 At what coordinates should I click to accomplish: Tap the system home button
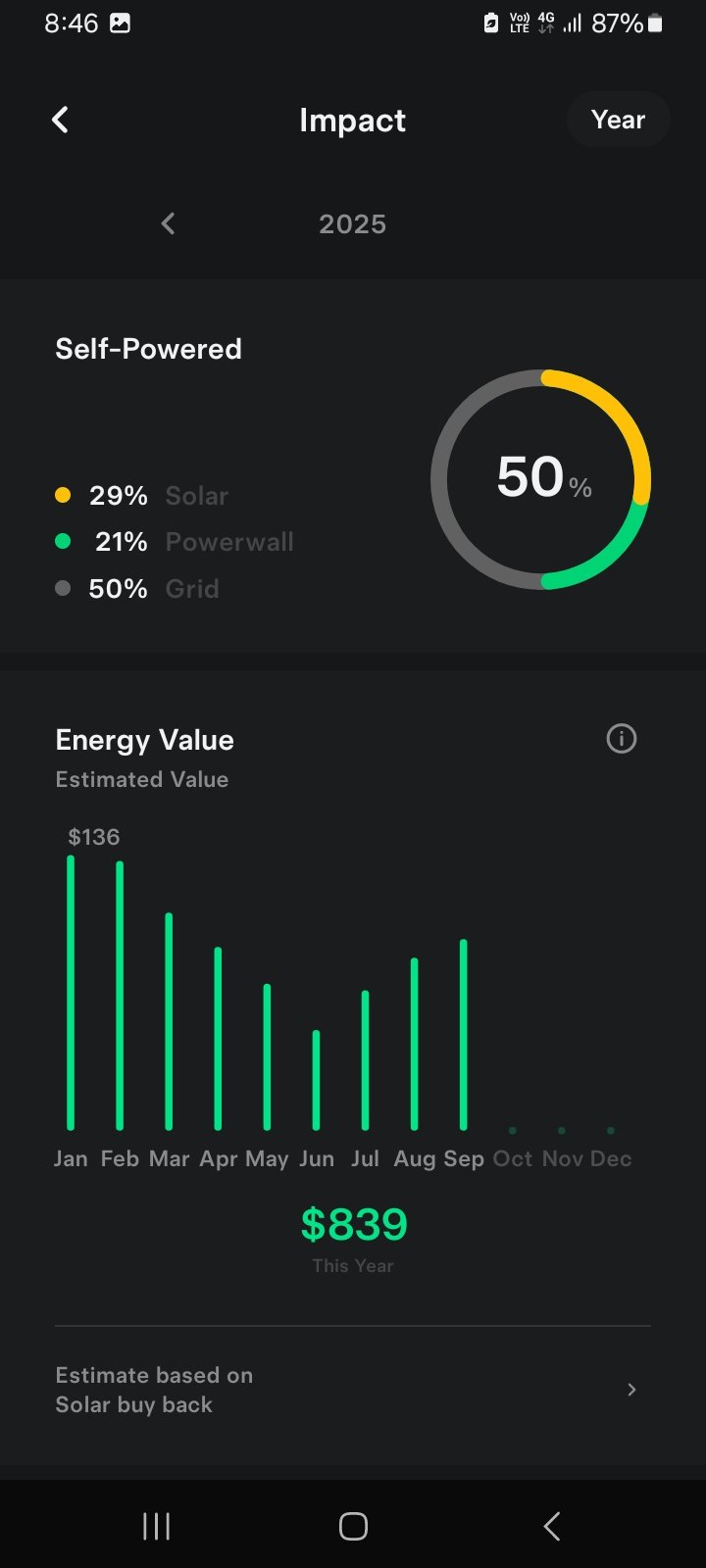tap(353, 1526)
